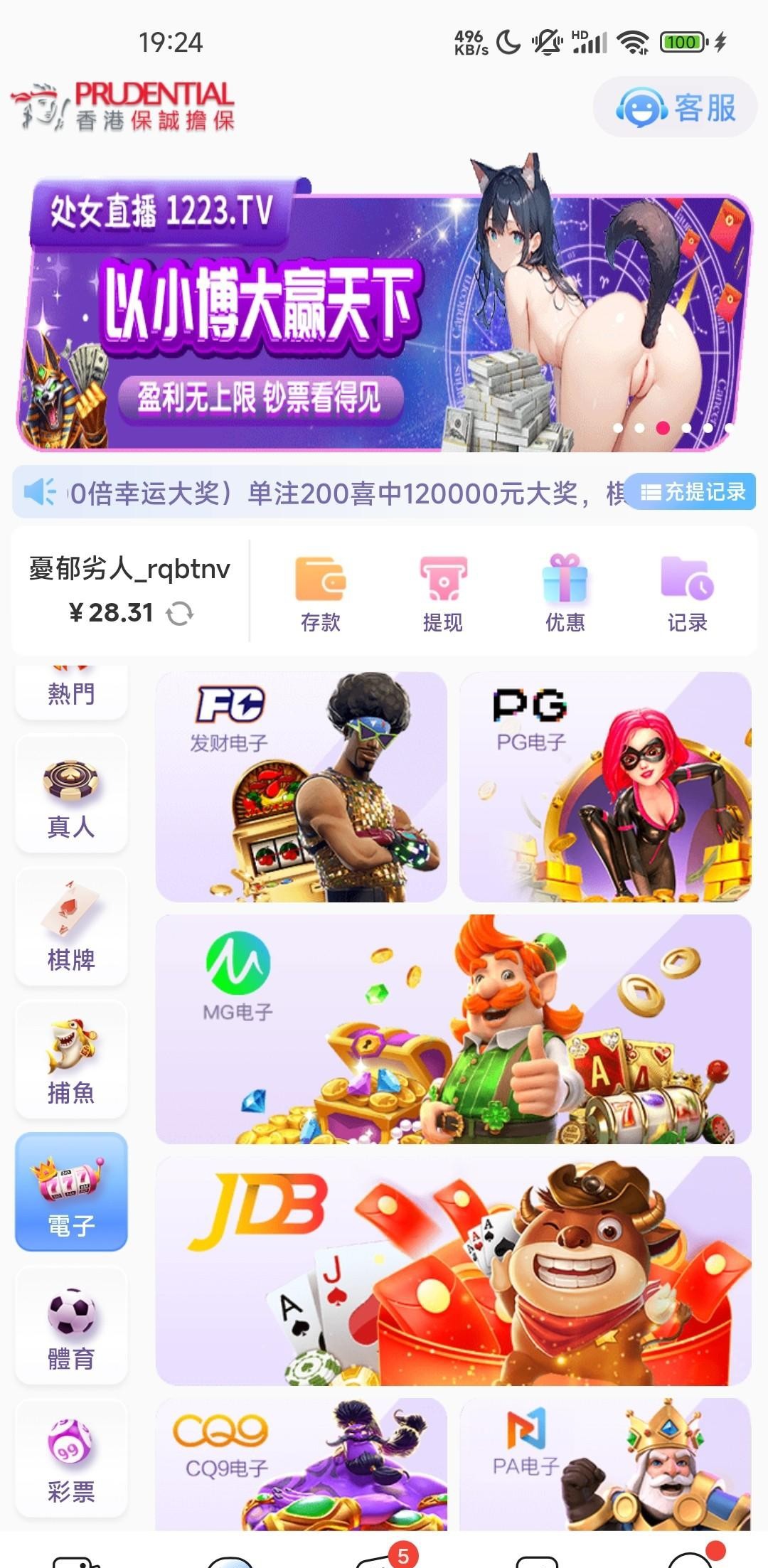Select the 捕魚 category
Screen dimensions: 768x1568
71,1060
